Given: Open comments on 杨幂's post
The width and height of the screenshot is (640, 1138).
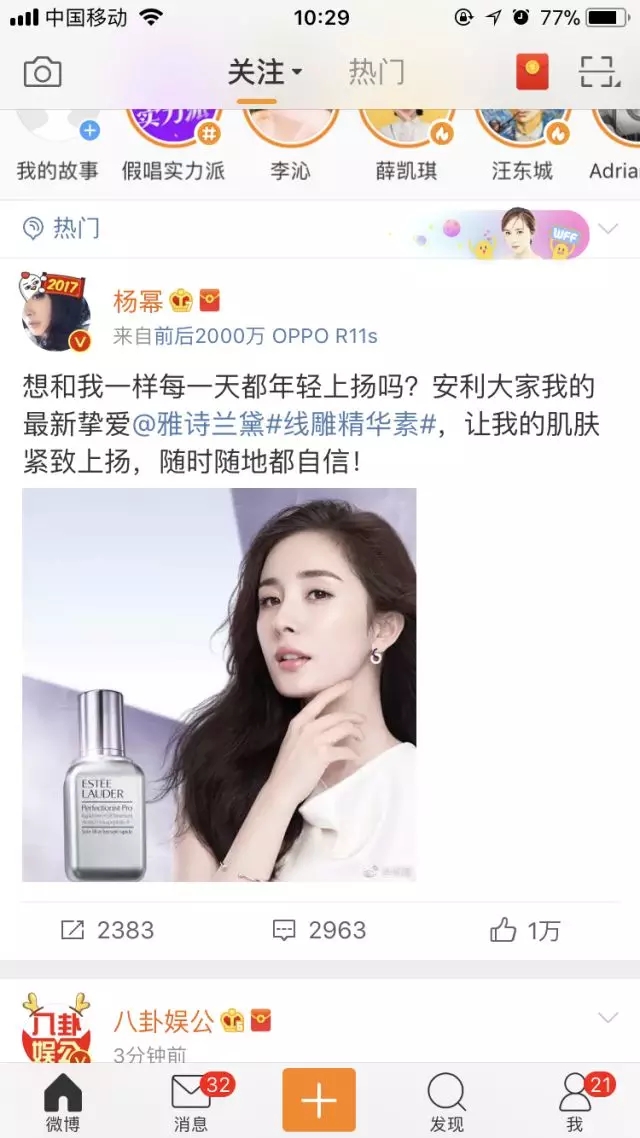Looking at the screenshot, I should click(320, 930).
